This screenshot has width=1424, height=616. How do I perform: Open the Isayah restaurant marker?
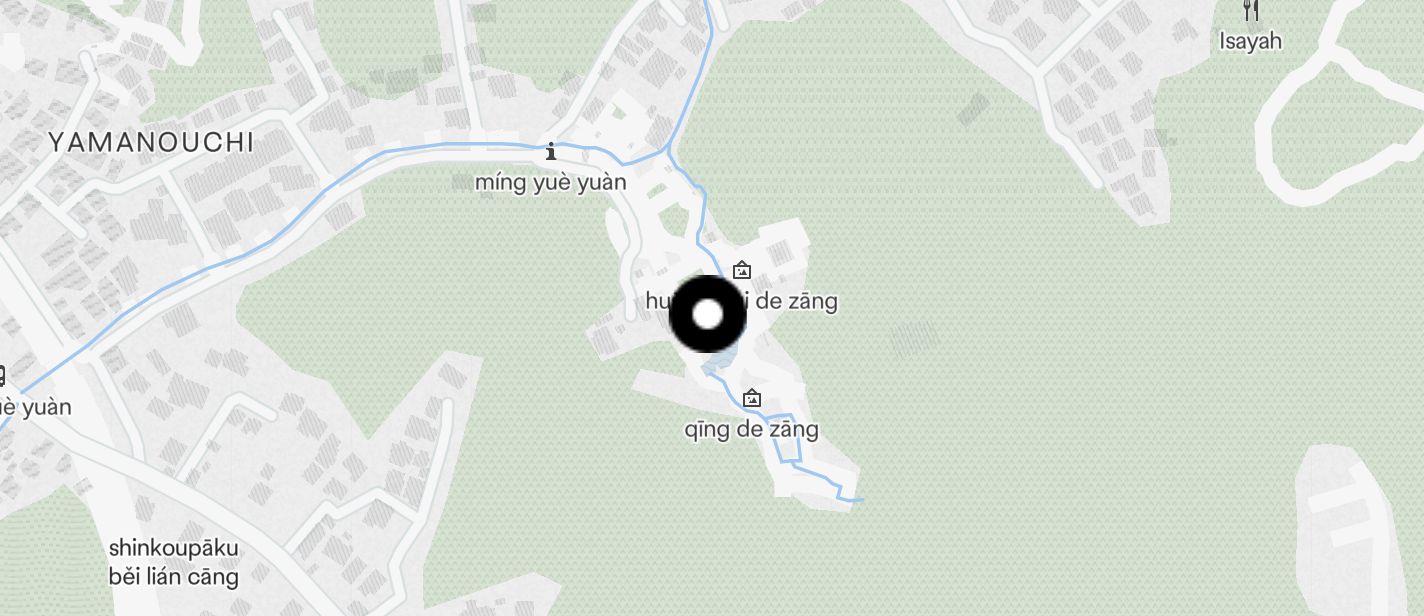[1250, 11]
